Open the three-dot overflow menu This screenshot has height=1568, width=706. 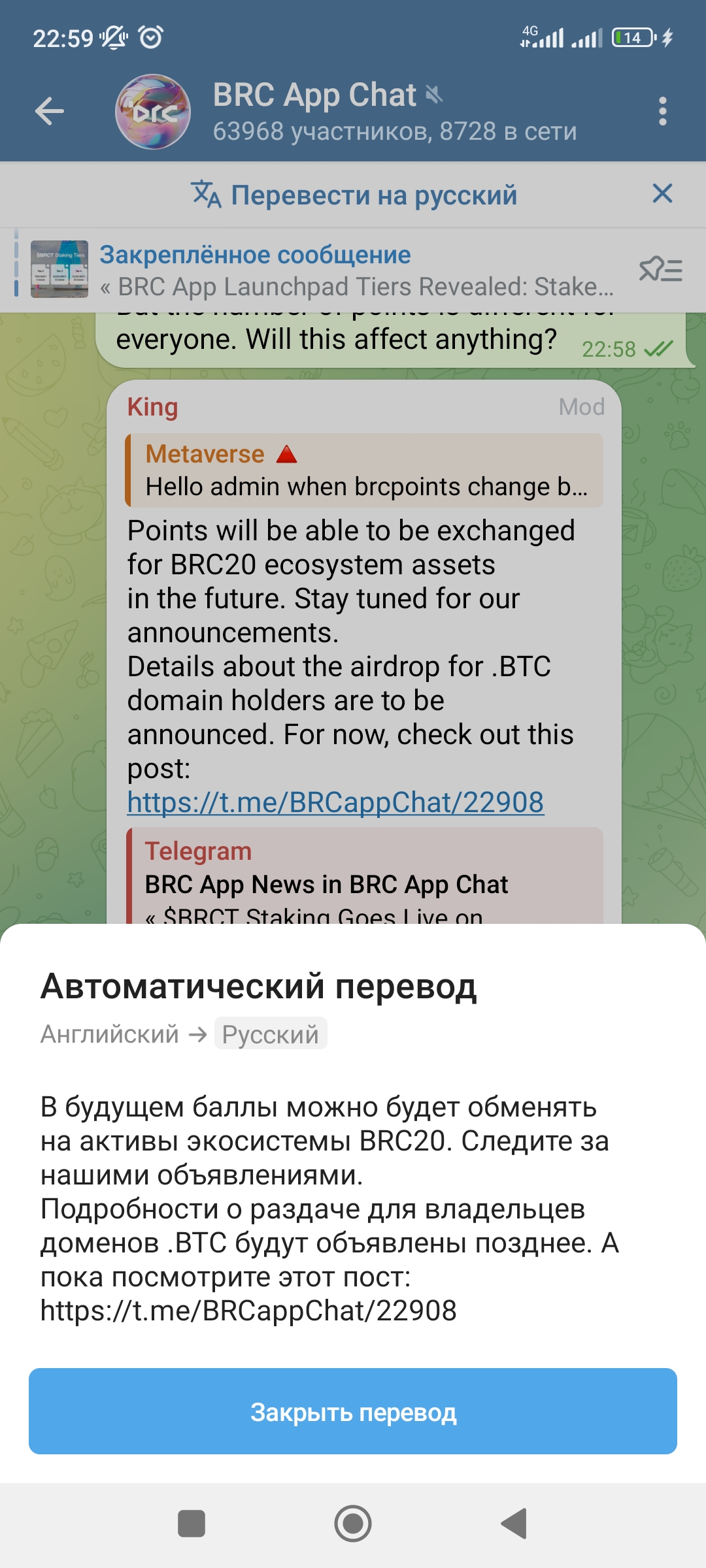tap(663, 111)
